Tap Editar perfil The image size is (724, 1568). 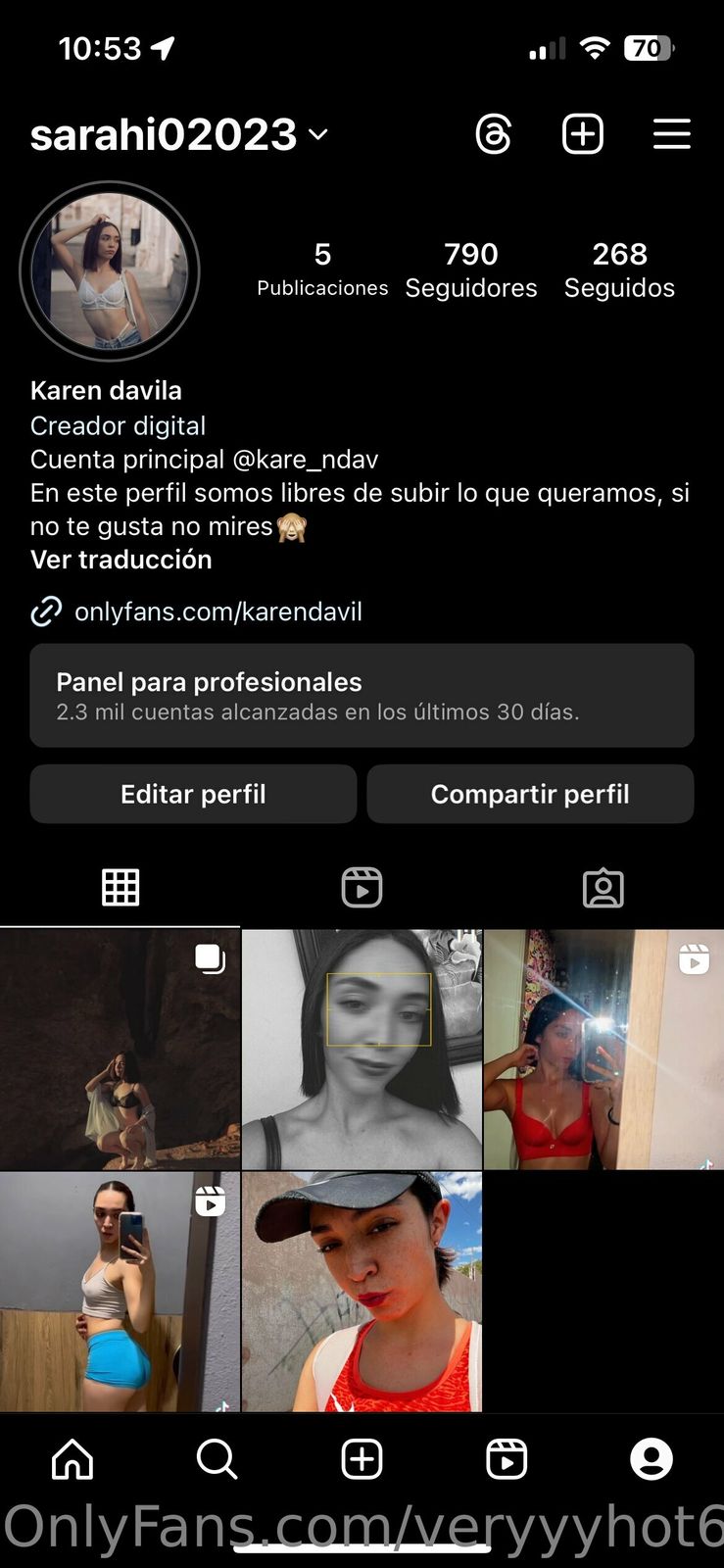tap(193, 794)
